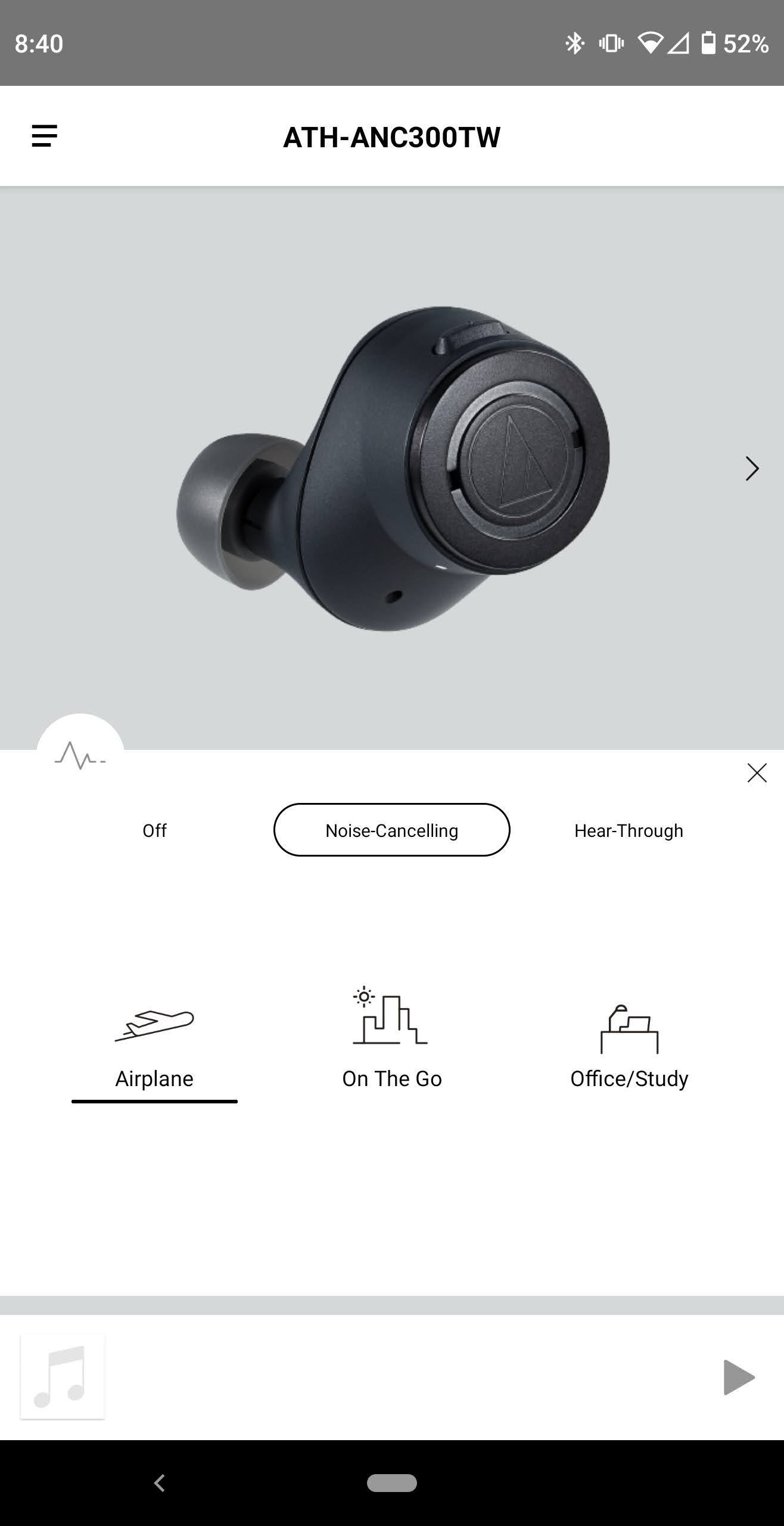This screenshot has width=784, height=1526.
Task: Select Noise-Cancelling mode
Action: (x=391, y=830)
